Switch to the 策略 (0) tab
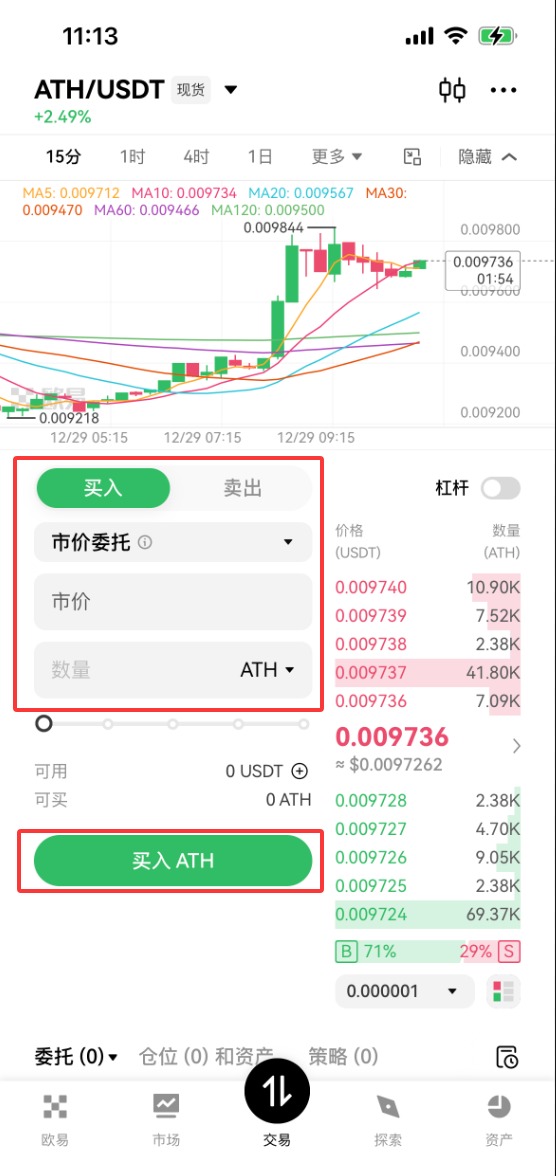 point(343,1058)
